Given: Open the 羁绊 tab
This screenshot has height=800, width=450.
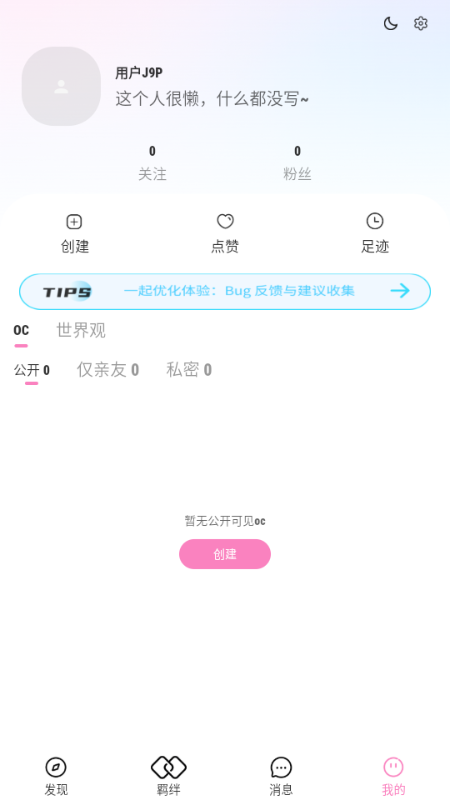Looking at the screenshot, I should tap(168, 776).
